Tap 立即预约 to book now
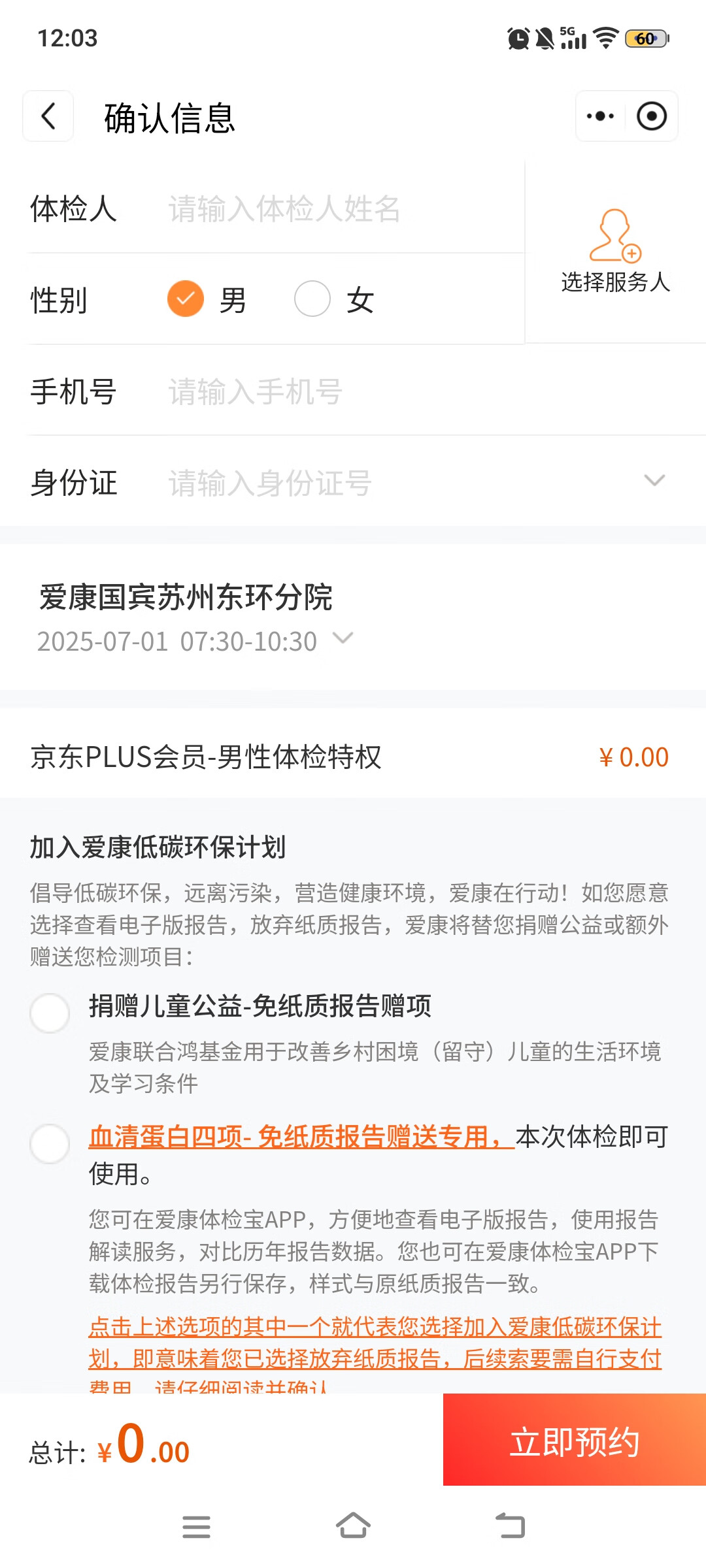 (575, 1439)
